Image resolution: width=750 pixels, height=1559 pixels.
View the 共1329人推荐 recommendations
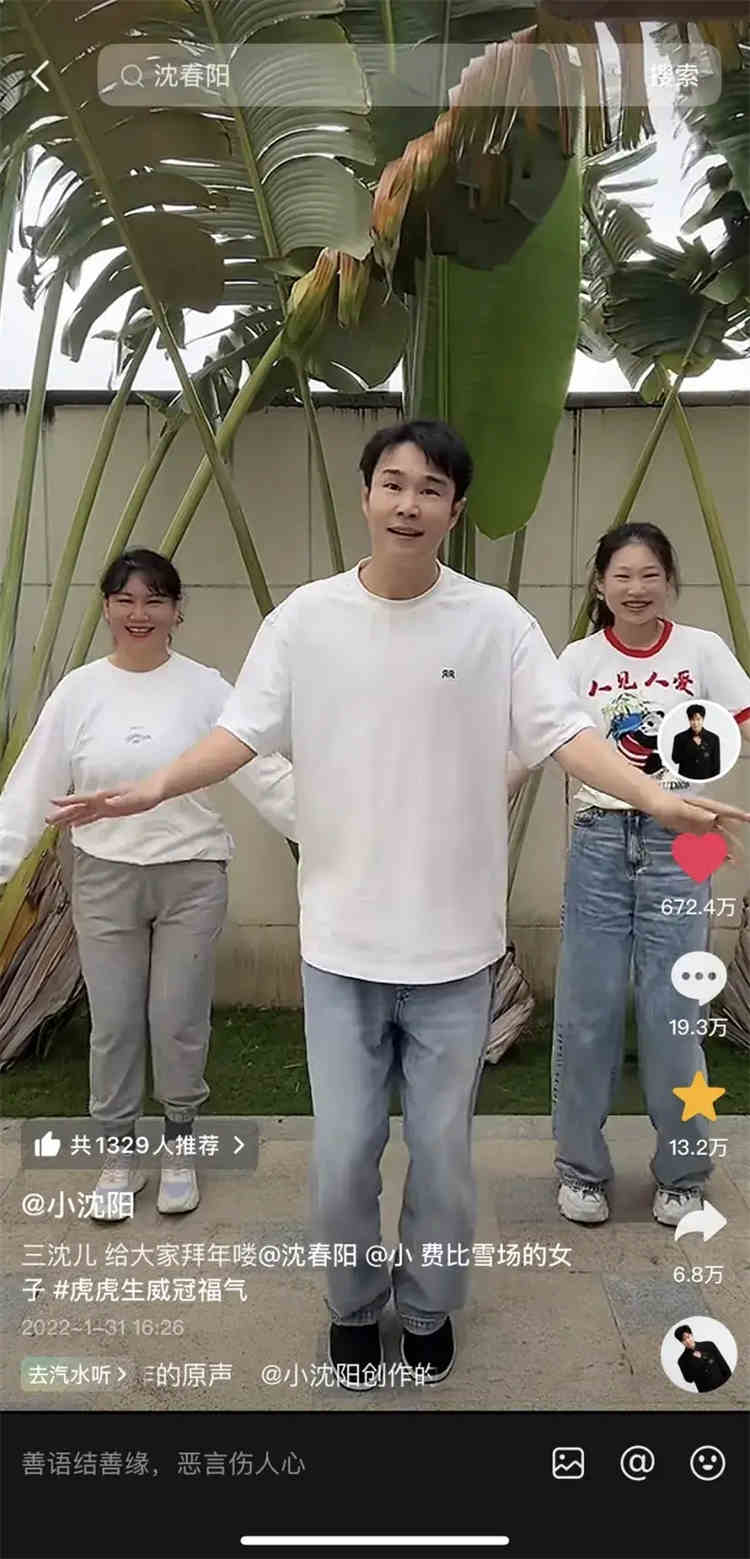[140, 1145]
